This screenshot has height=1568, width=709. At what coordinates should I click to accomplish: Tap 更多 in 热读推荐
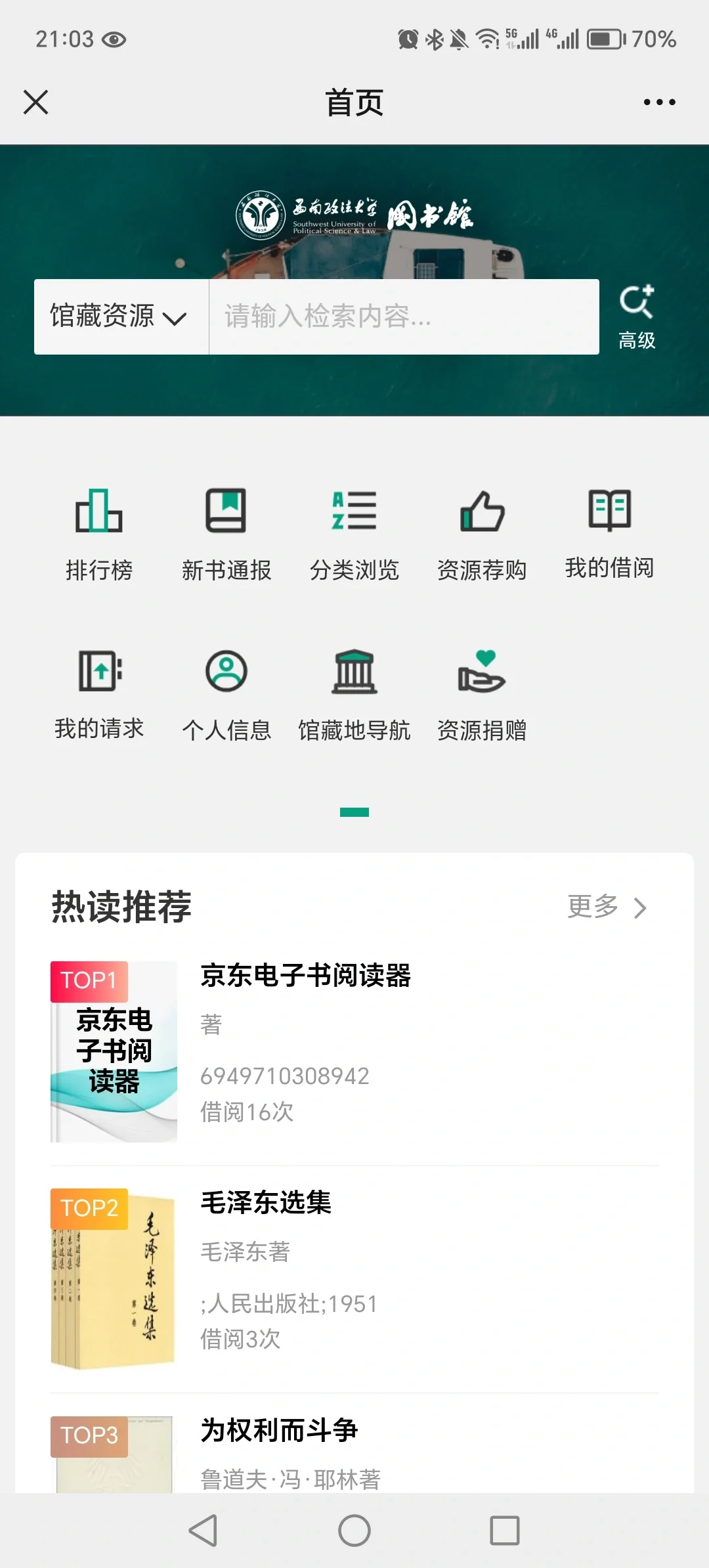tap(607, 907)
